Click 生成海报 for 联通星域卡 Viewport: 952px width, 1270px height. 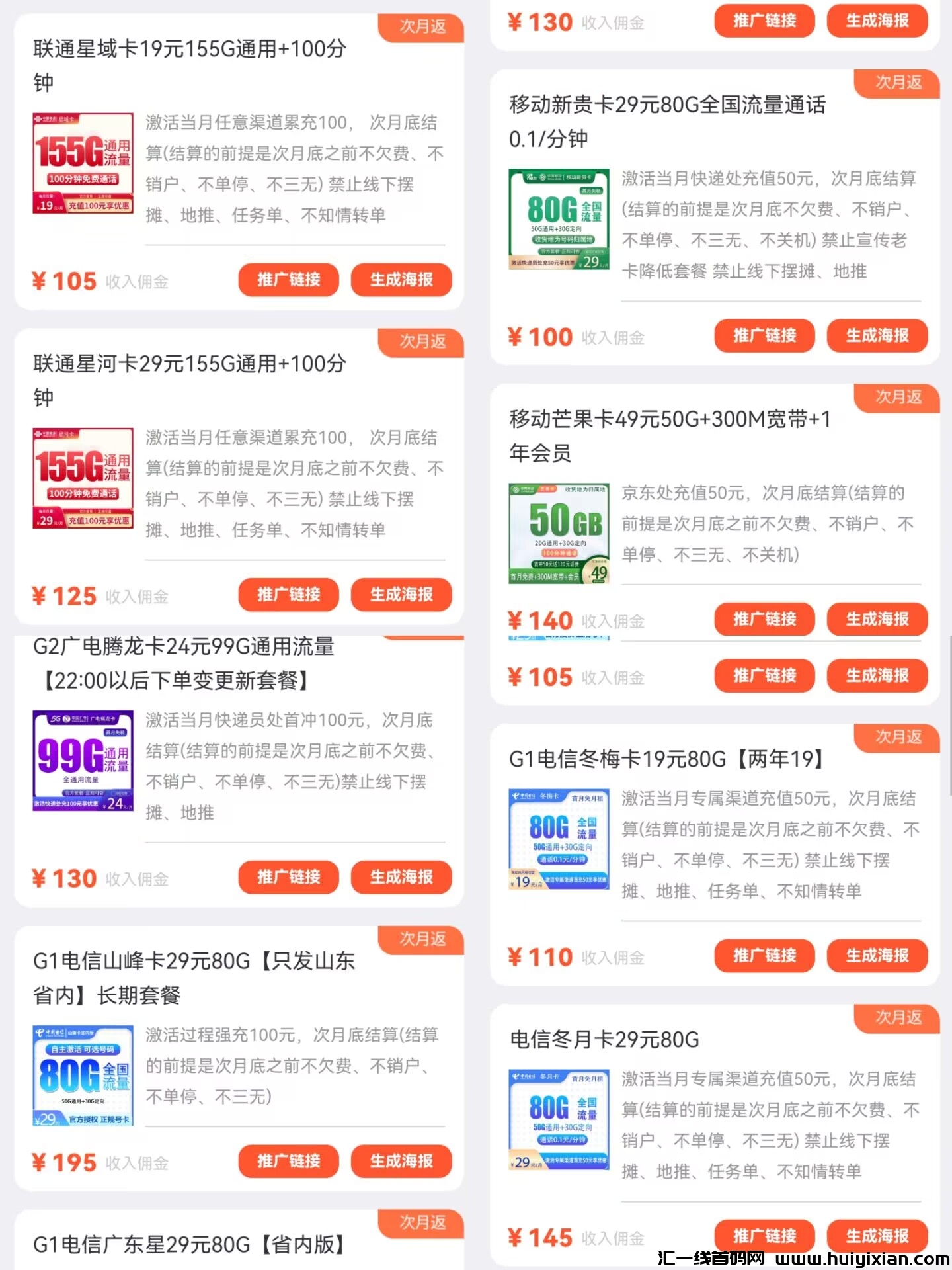click(401, 280)
